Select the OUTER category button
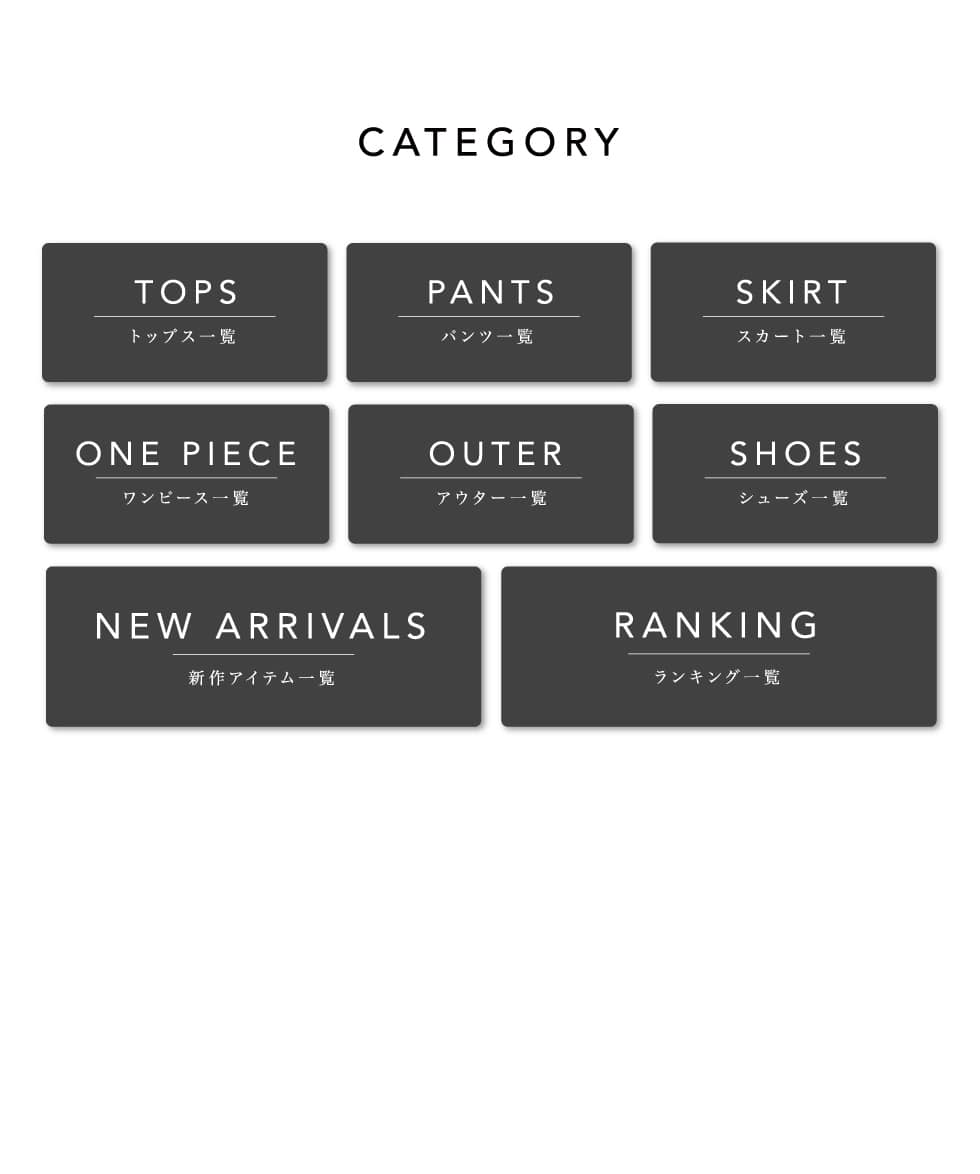The image size is (980, 1174). 491,474
